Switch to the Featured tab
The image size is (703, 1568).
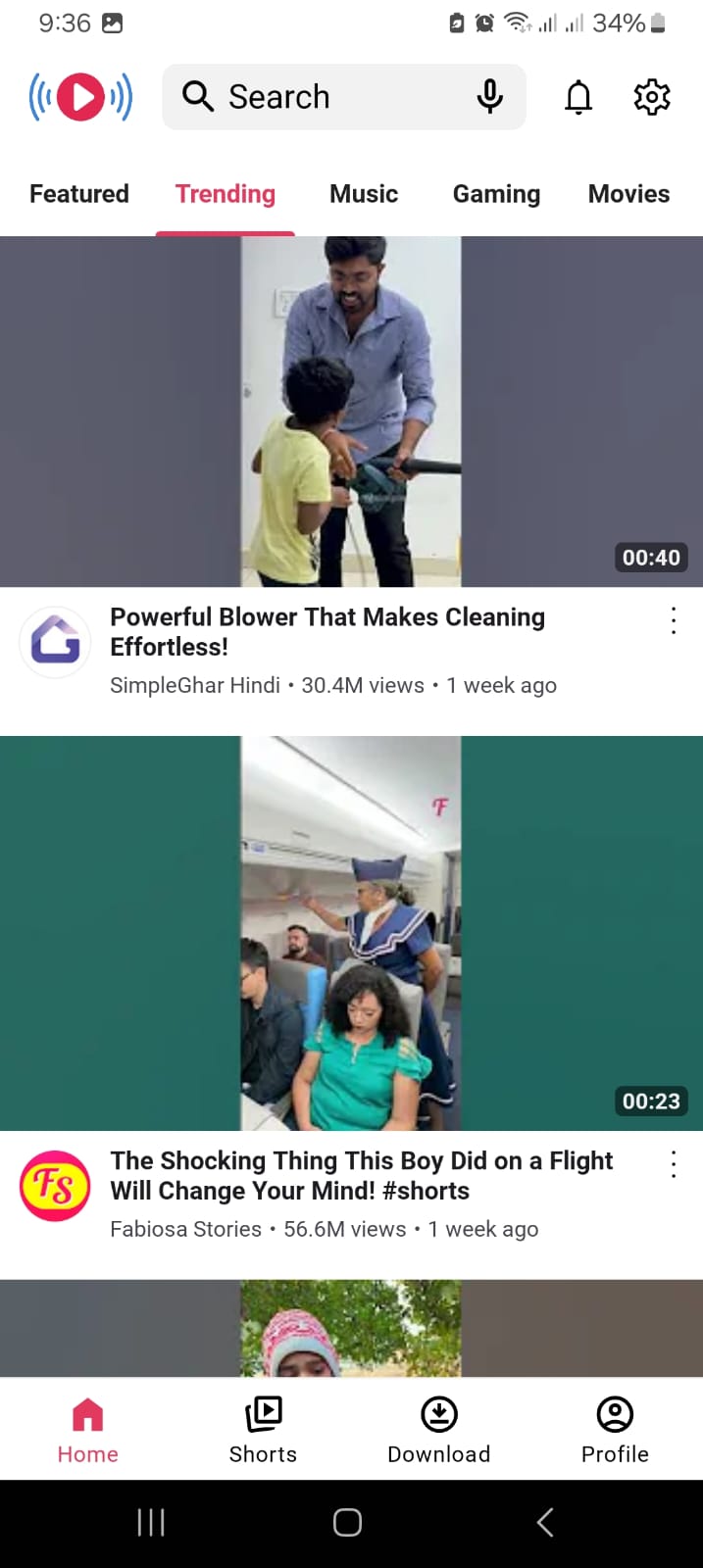(79, 194)
